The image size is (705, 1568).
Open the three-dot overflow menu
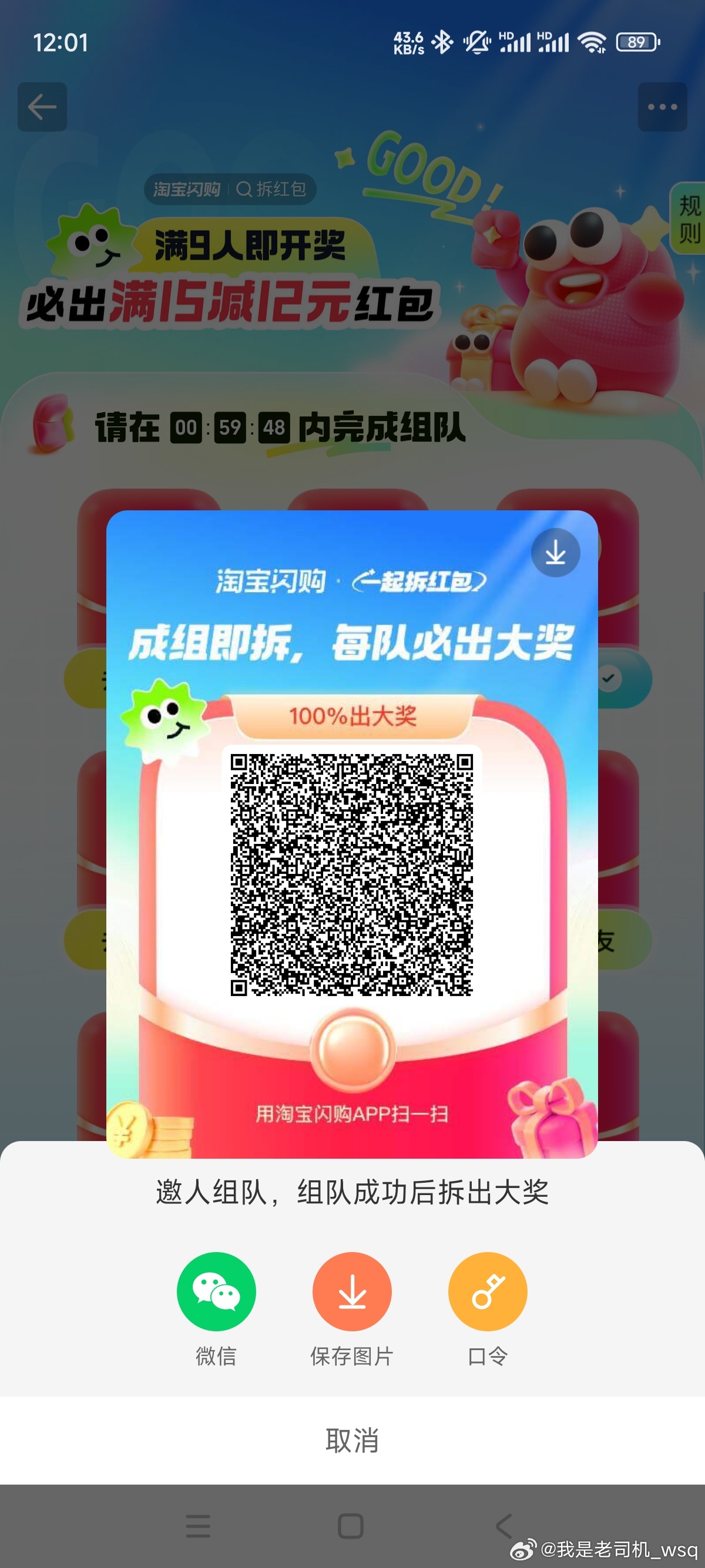[x=662, y=107]
